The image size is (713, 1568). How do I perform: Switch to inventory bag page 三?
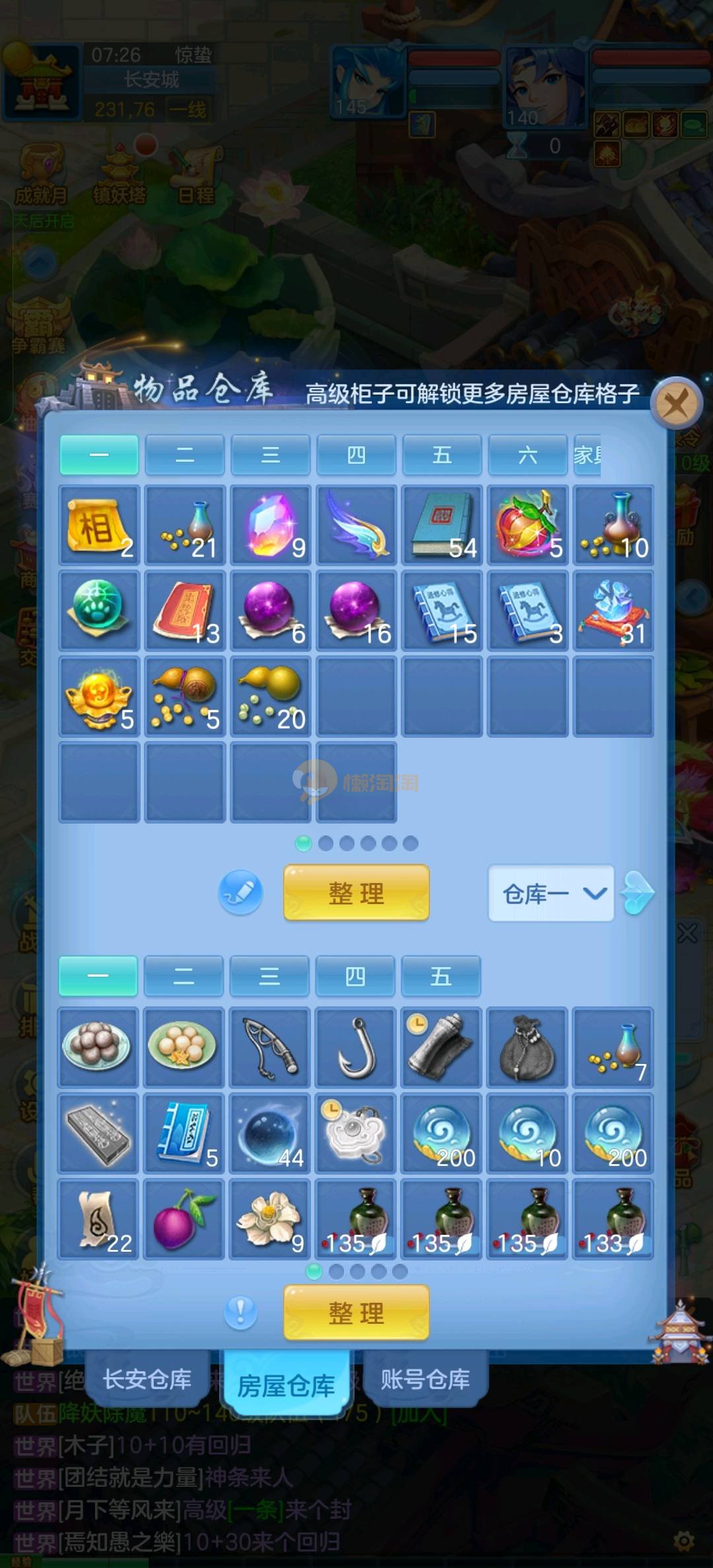(269, 976)
